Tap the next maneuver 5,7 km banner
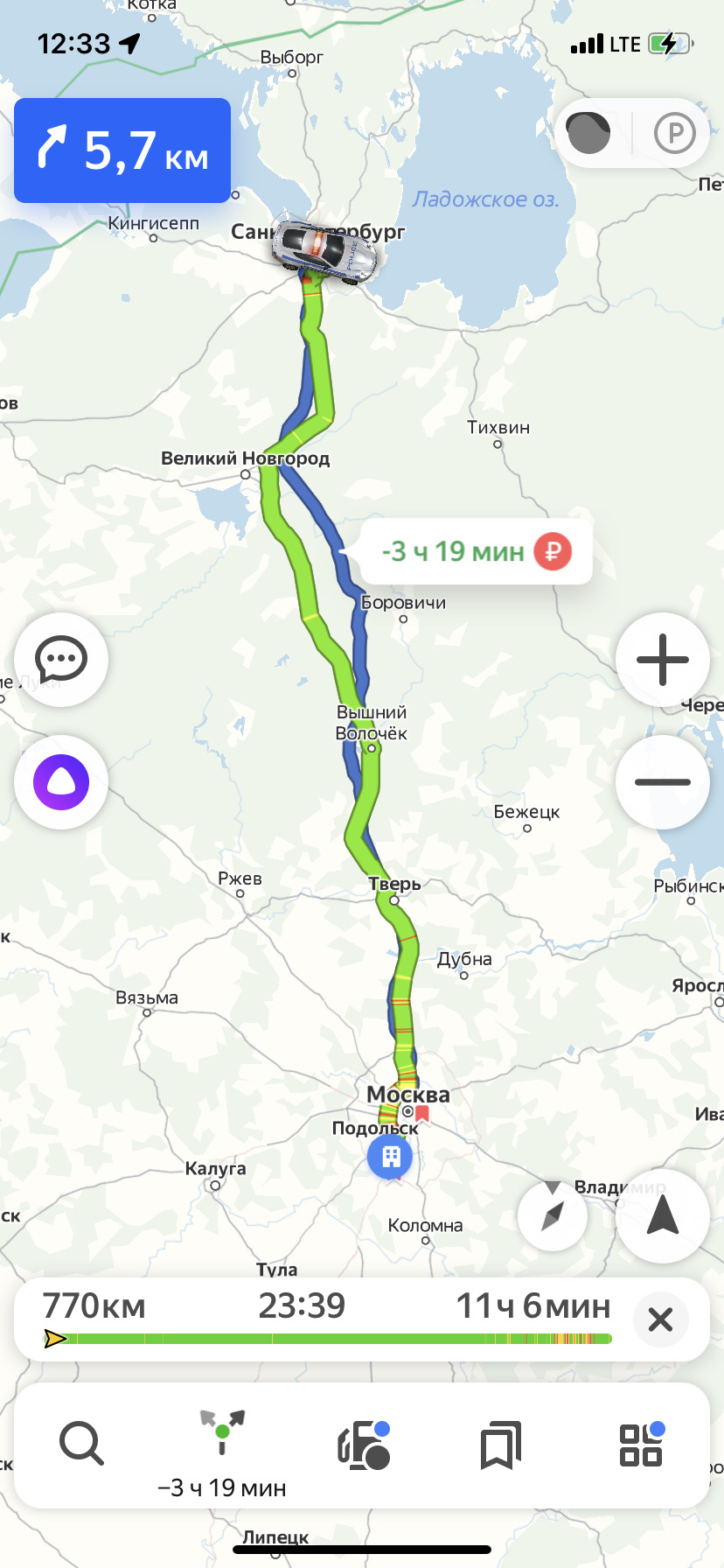The image size is (724, 1568). point(122,150)
